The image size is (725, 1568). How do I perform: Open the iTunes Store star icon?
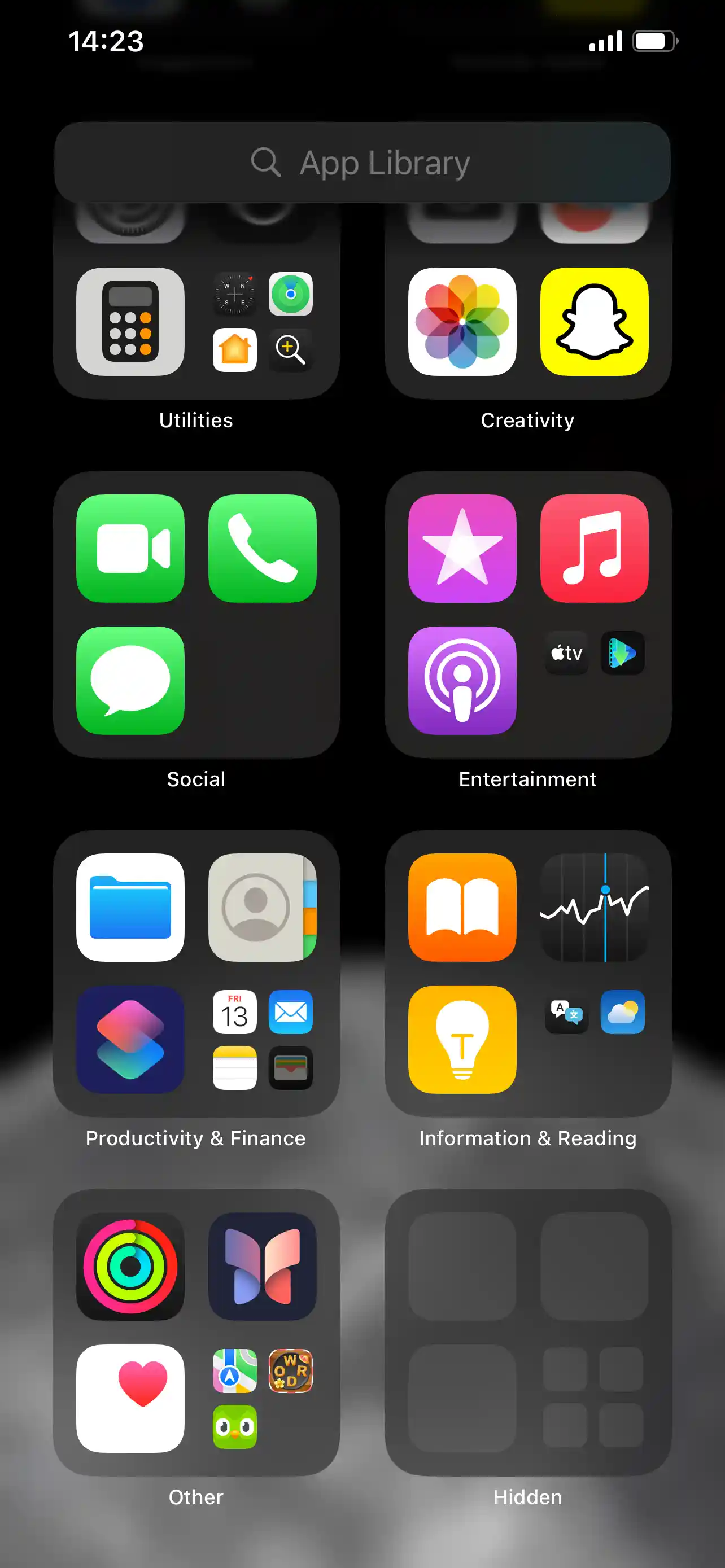coord(462,549)
